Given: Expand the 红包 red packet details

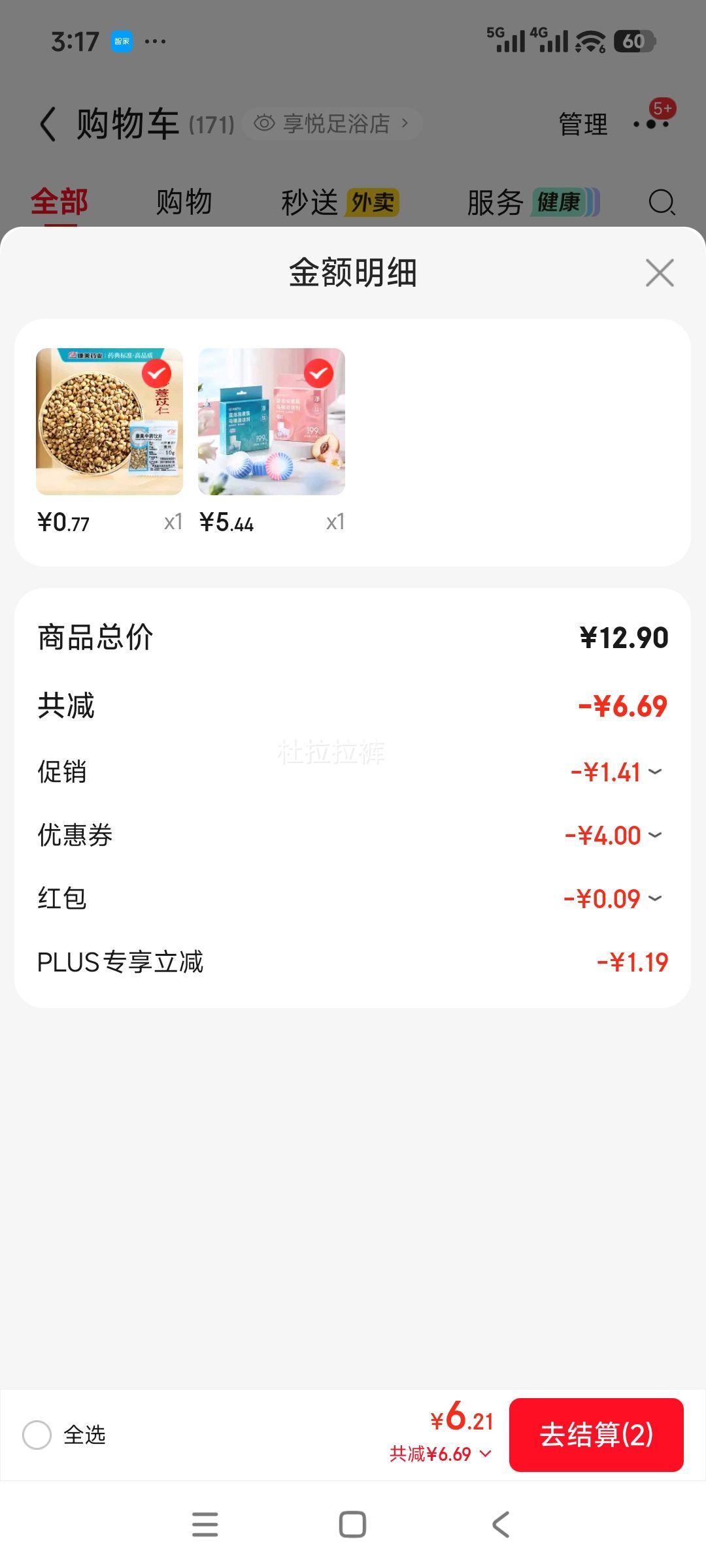Looking at the screenshot, I should (656, 898).
